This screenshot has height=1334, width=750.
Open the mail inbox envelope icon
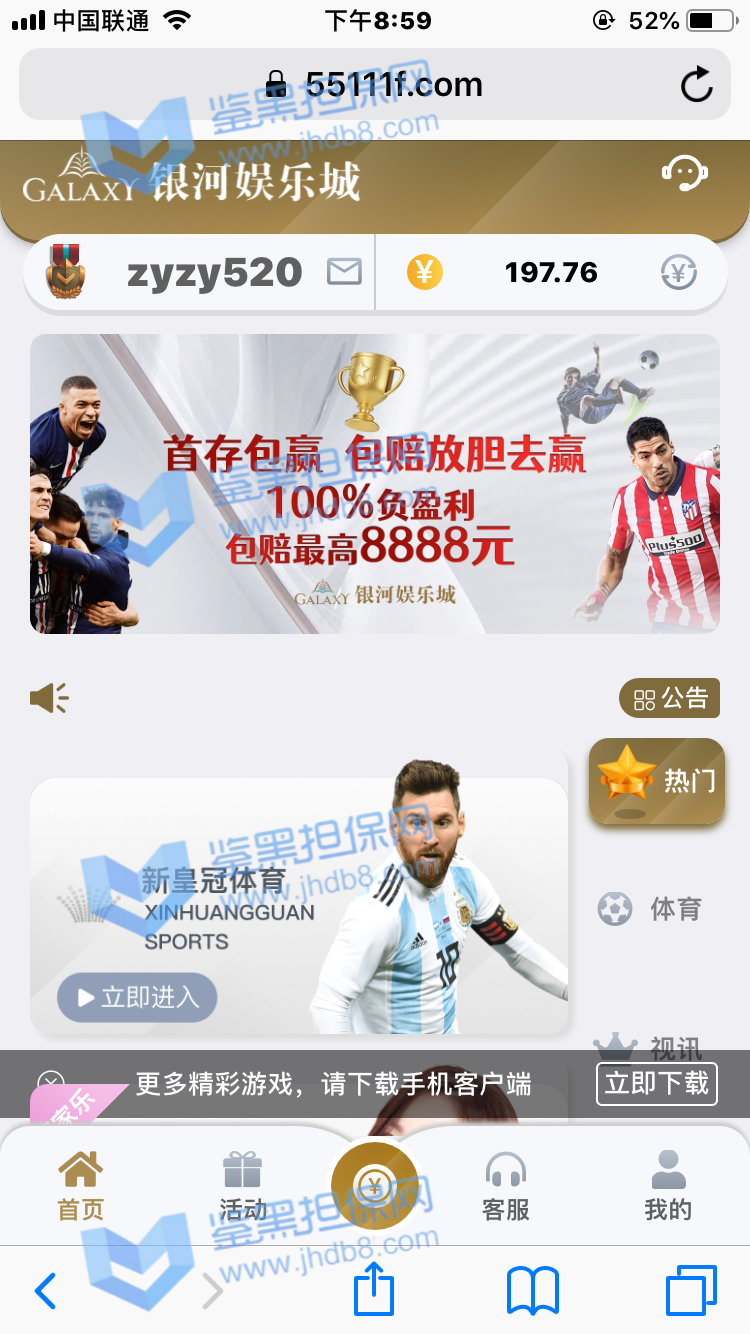click(344, 271)
